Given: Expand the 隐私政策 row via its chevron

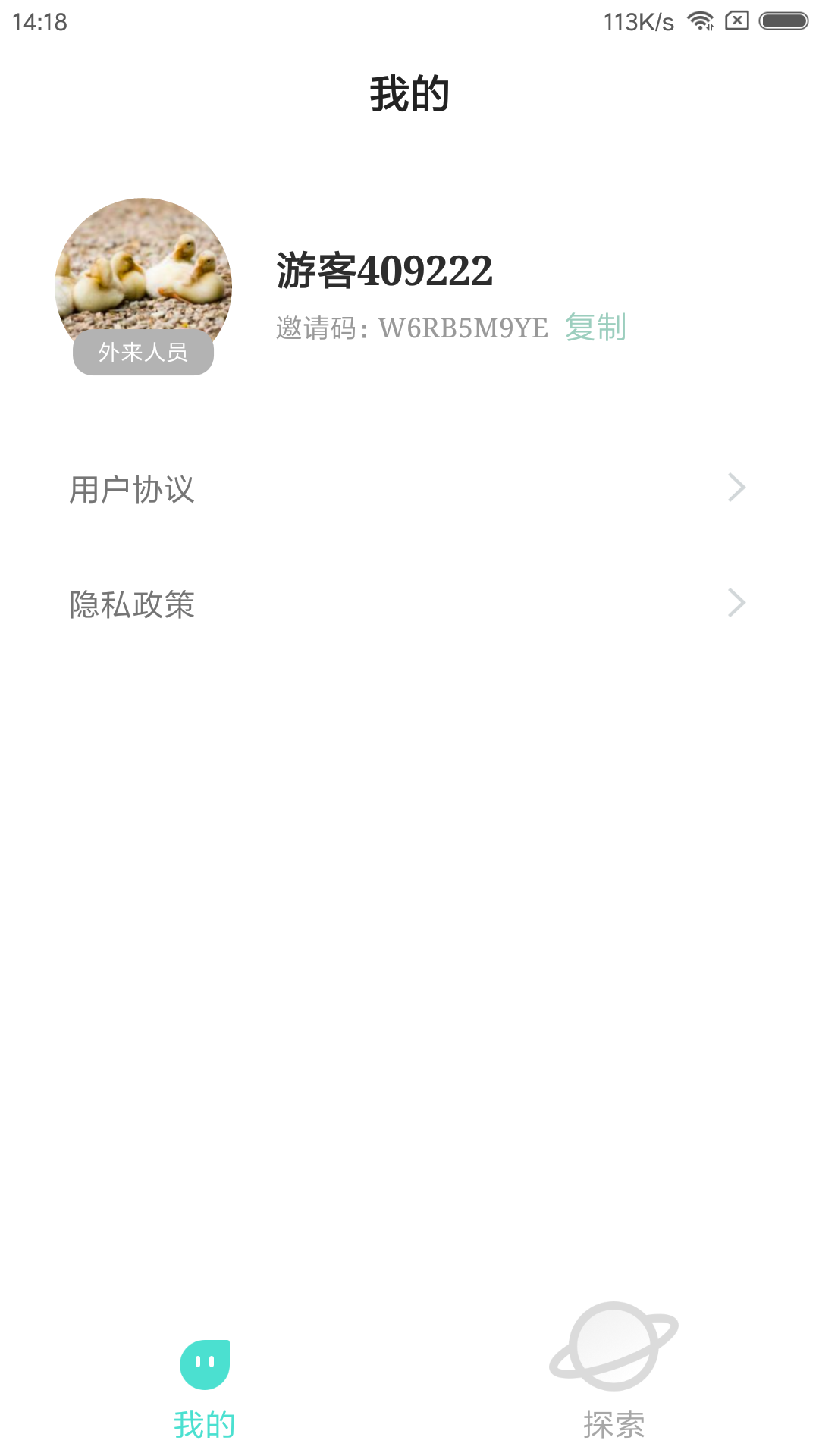Looking at the screenshot, I should 736,604.
